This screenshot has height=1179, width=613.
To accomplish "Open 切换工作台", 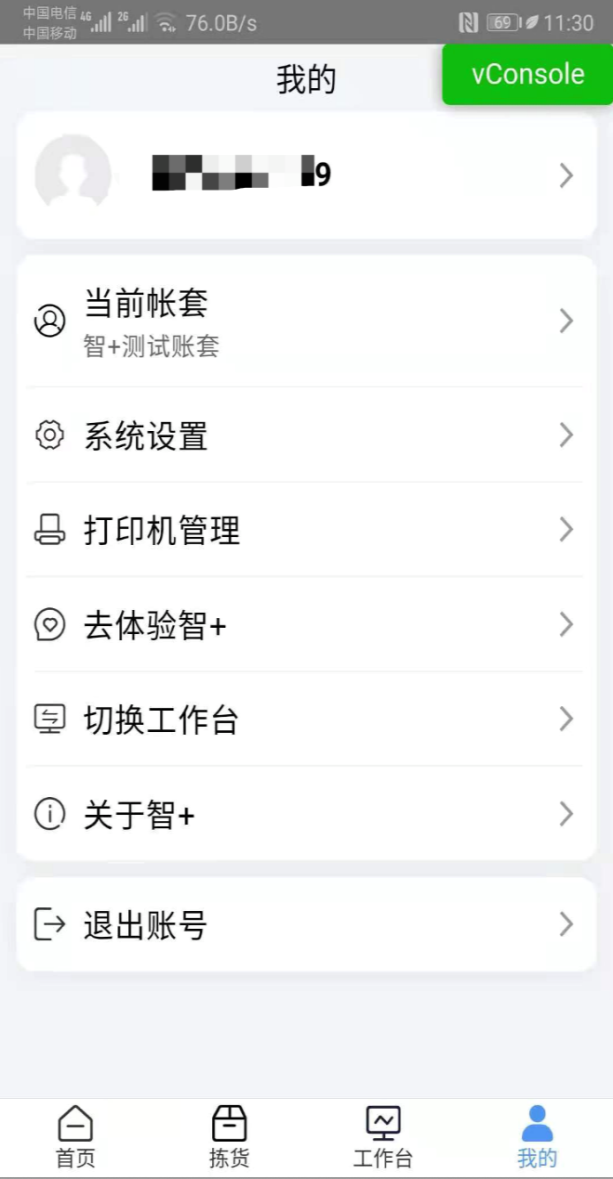I will [x=306, y=720].
